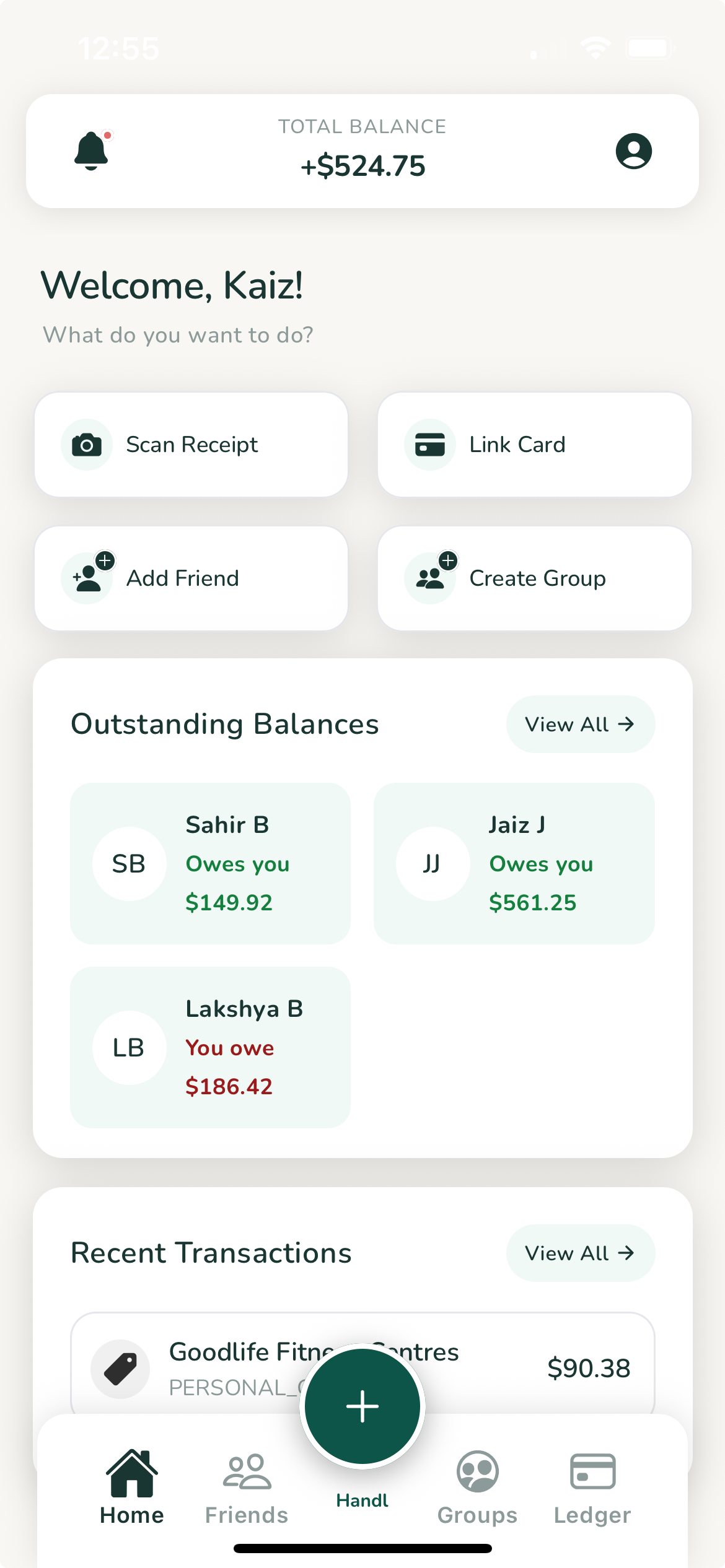The width and height of the screenshot is (725, 1568).
Task: Expand View All recent transactions
Action: (580, 1253)
